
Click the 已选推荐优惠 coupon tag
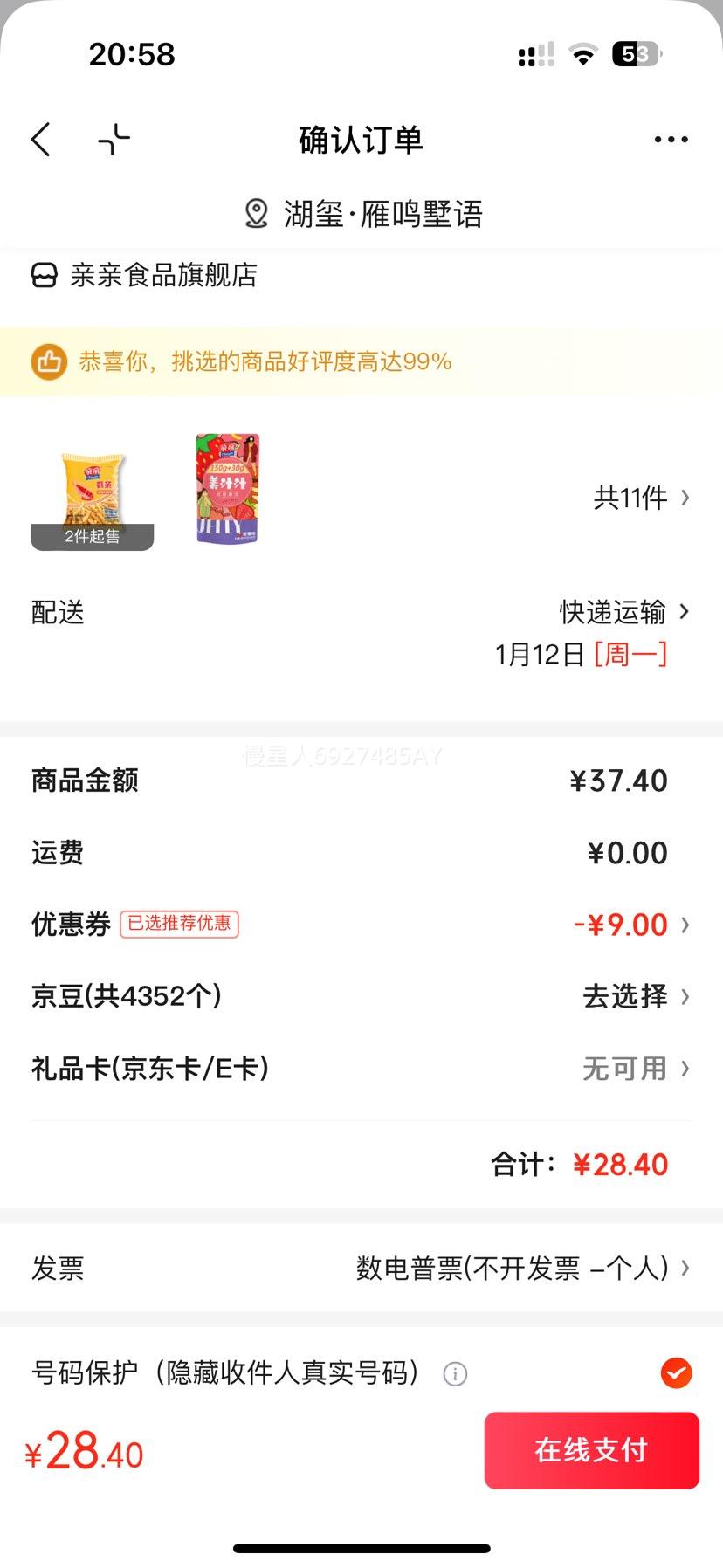click(x=178, y=924)
